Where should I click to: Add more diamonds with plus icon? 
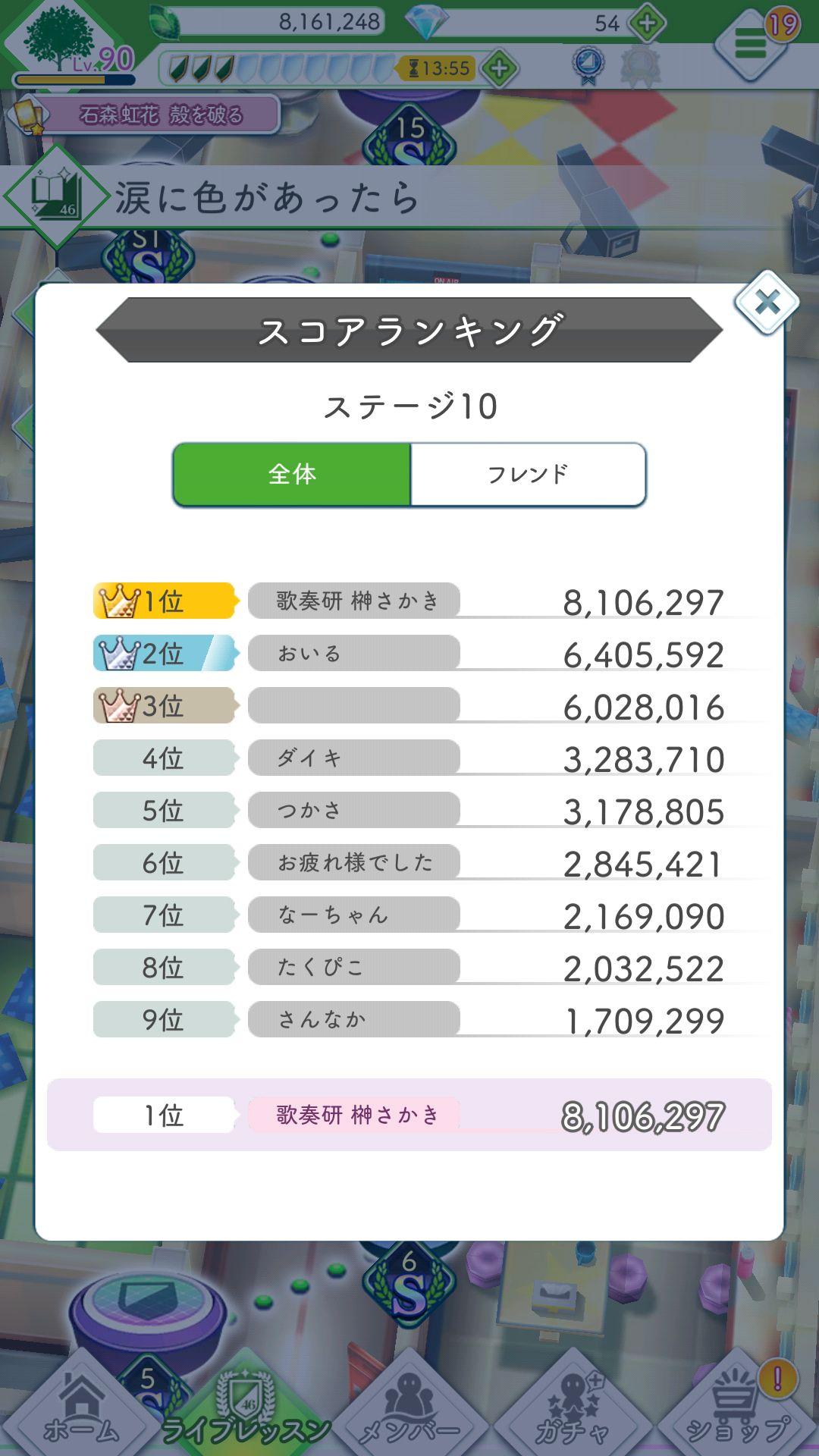pyautogui.click(x=647, y=24)
